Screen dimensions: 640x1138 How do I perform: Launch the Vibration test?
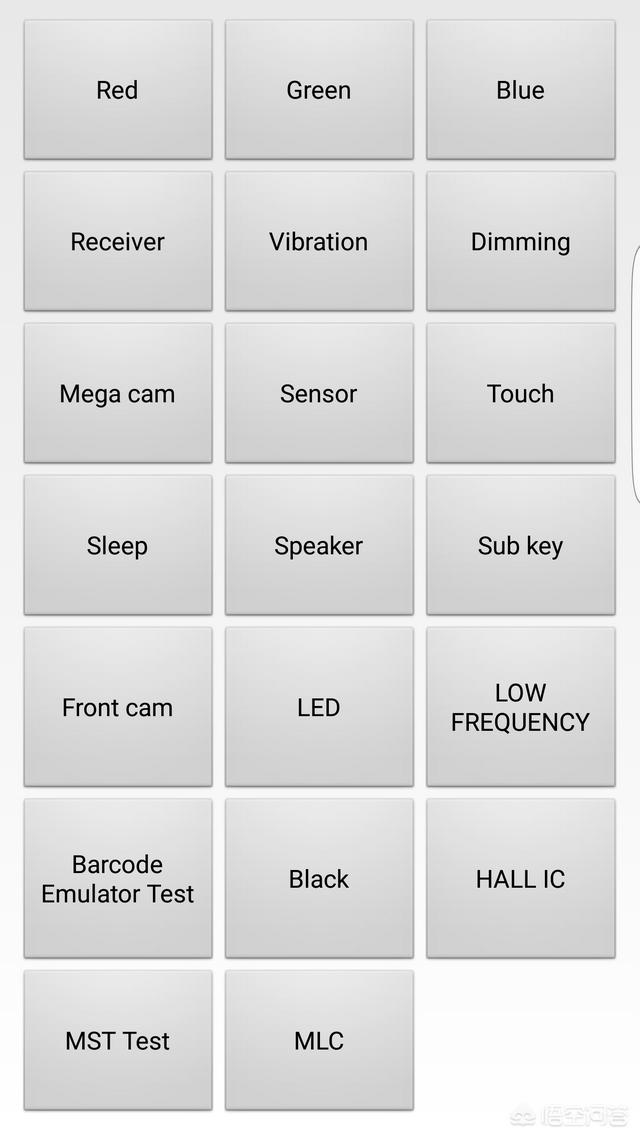319,241
